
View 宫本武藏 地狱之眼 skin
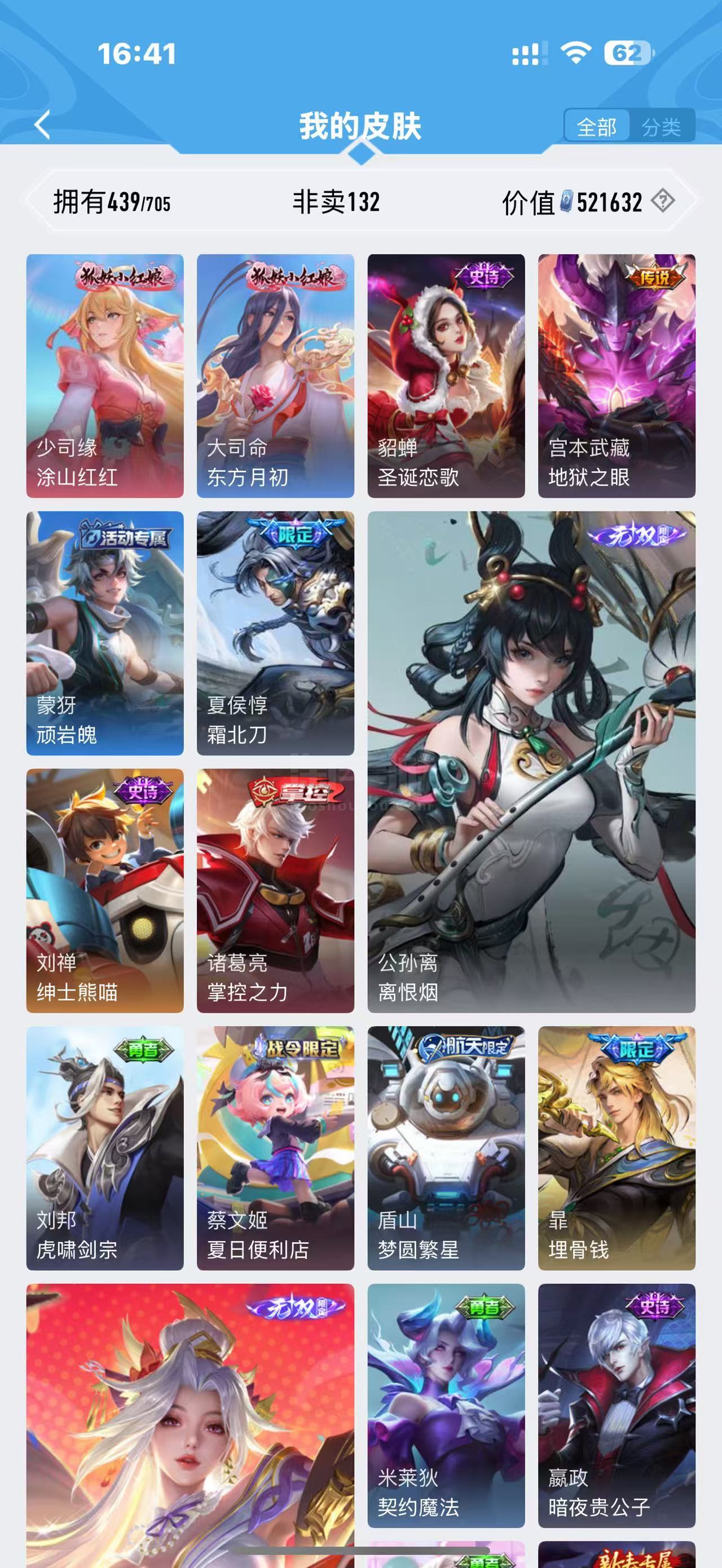coord(617,376)
